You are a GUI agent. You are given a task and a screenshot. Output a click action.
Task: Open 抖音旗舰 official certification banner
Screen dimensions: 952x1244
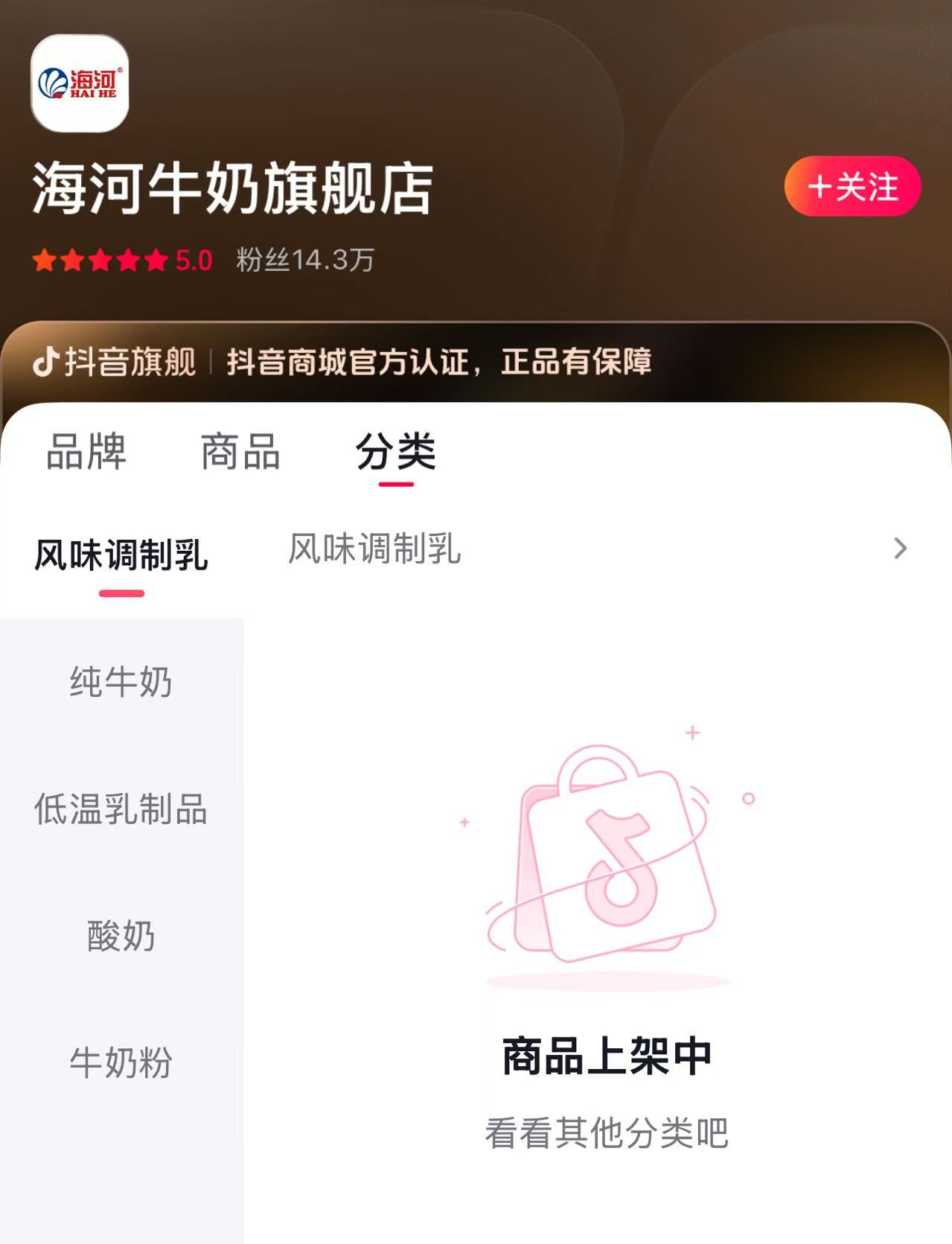coord(342,363)
